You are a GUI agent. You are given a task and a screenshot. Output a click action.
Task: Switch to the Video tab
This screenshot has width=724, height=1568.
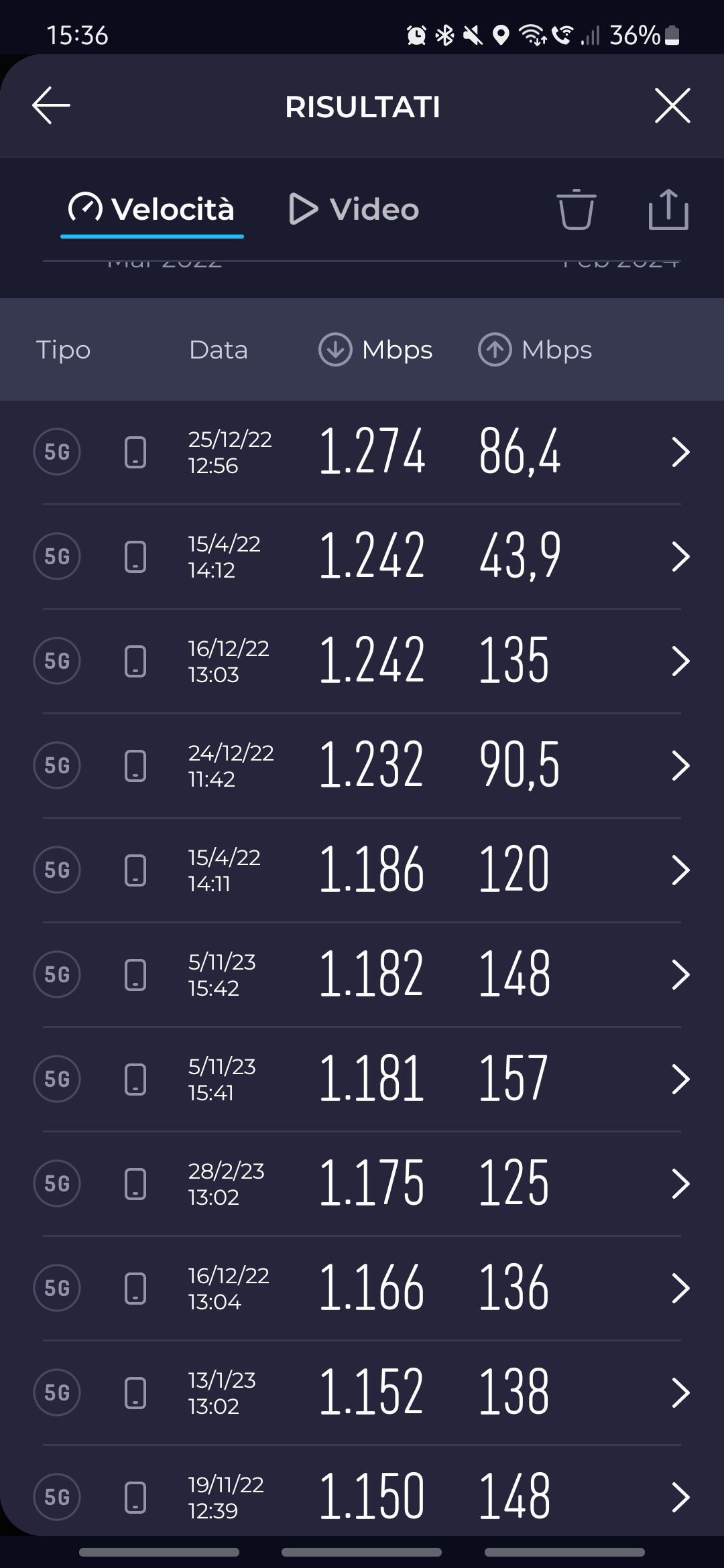(x=354, y=209)
